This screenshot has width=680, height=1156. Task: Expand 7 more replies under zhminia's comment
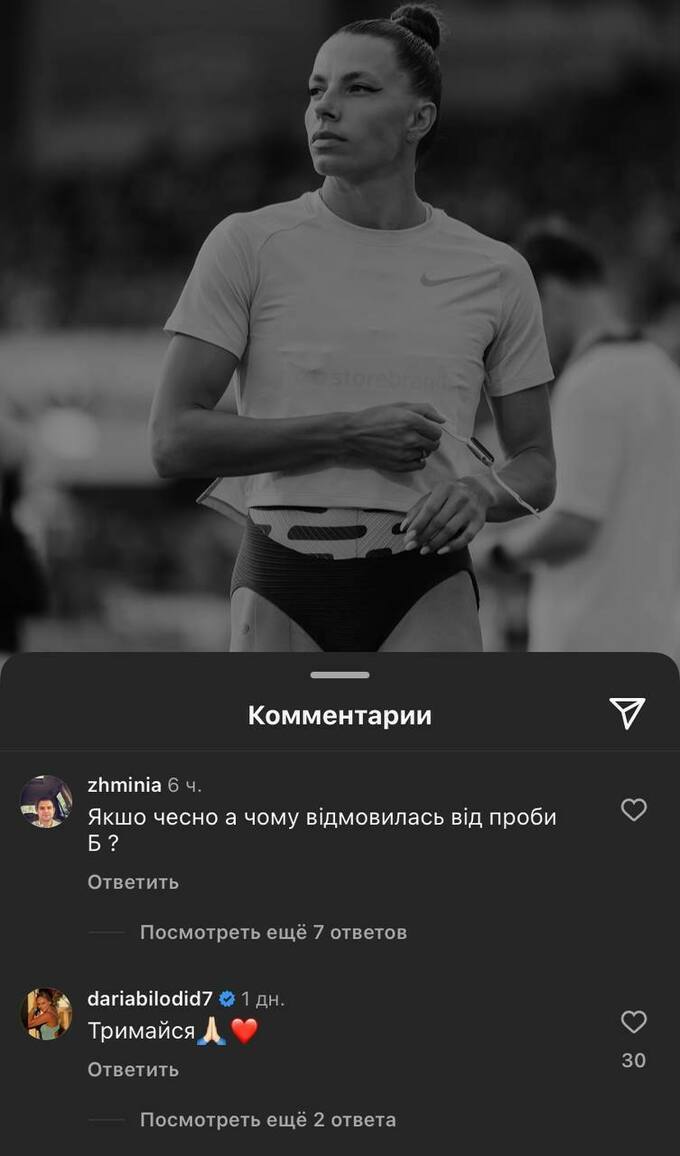[273, 932]
